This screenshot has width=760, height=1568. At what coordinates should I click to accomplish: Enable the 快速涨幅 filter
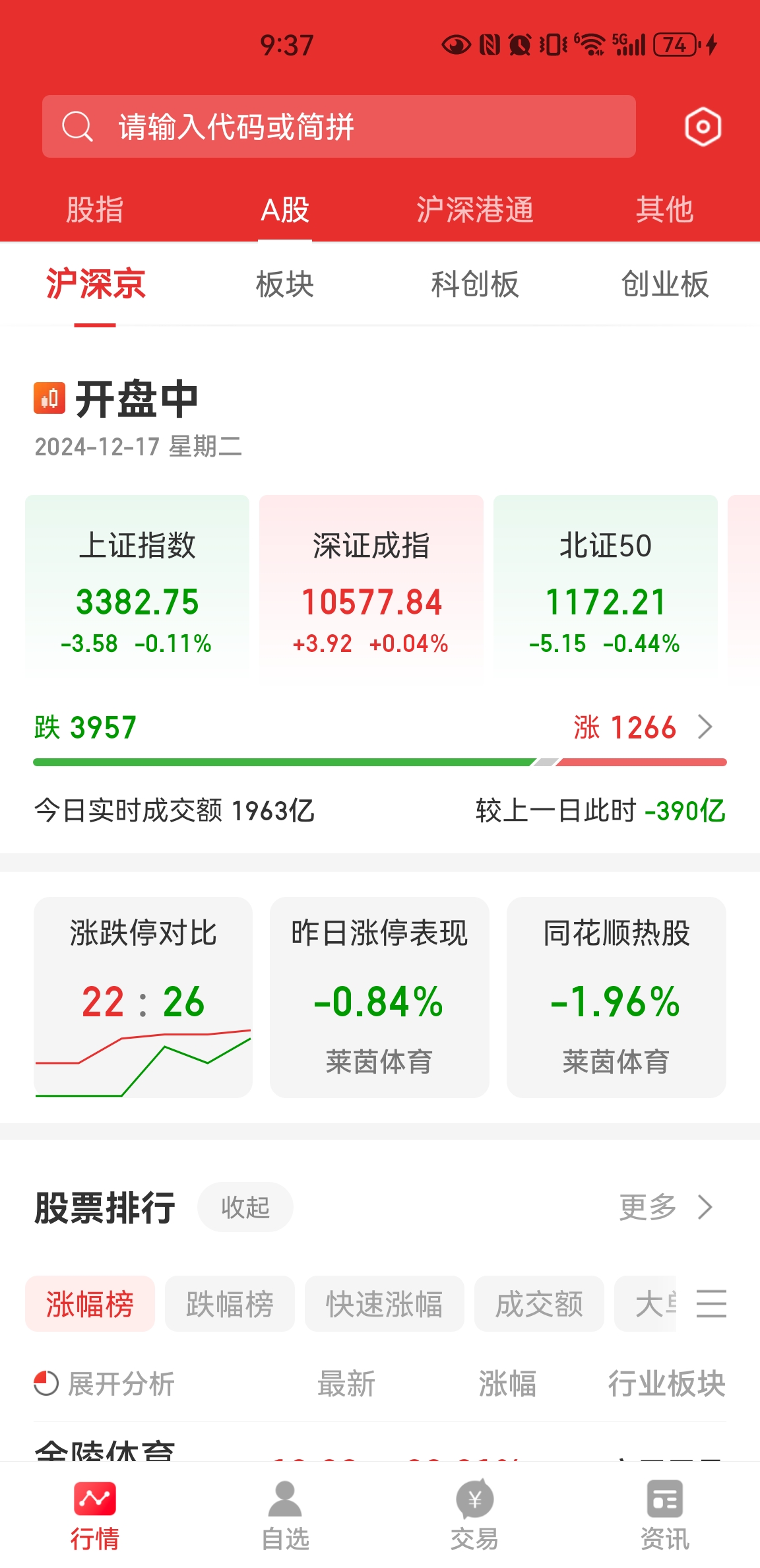pyautogui.click(x=384, y=1303)
